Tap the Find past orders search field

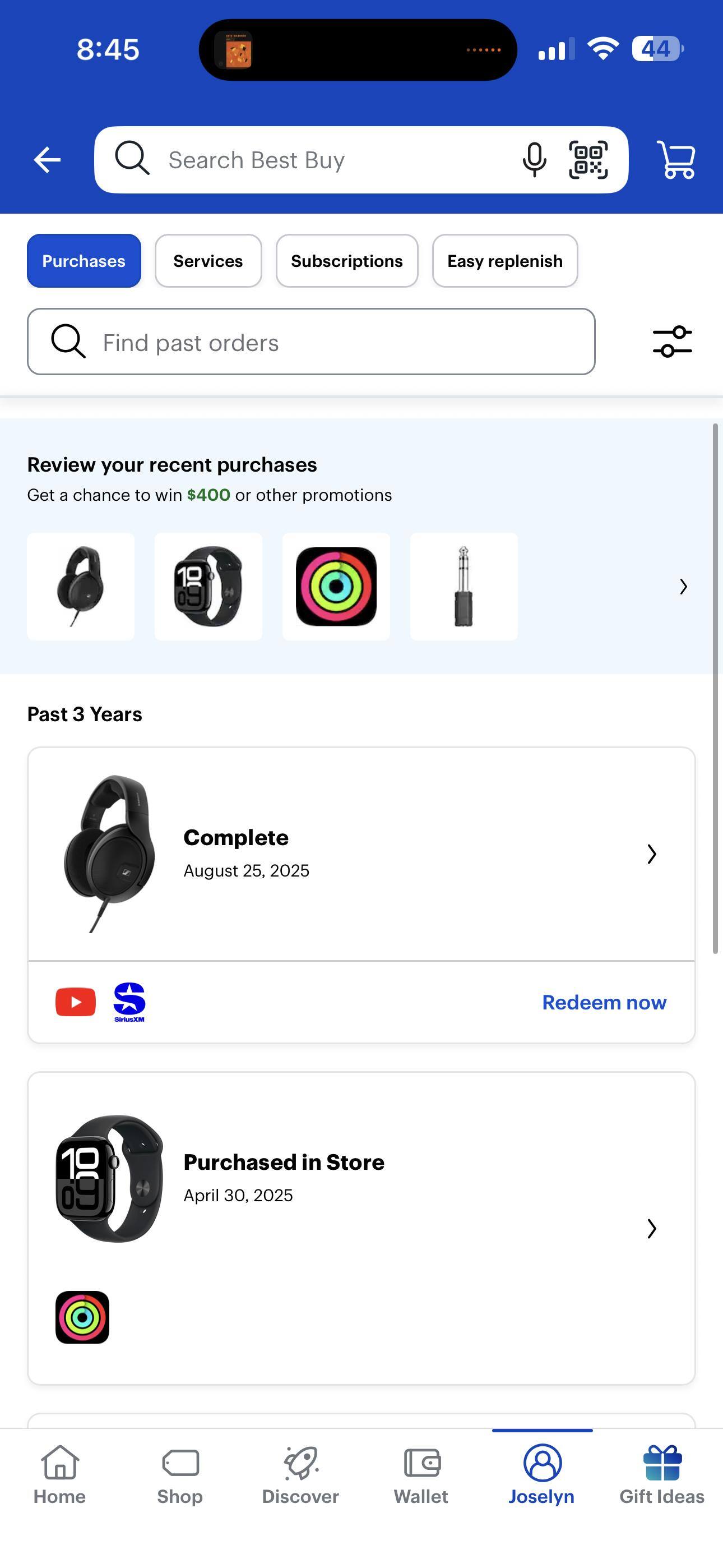[x=312, y=342]
